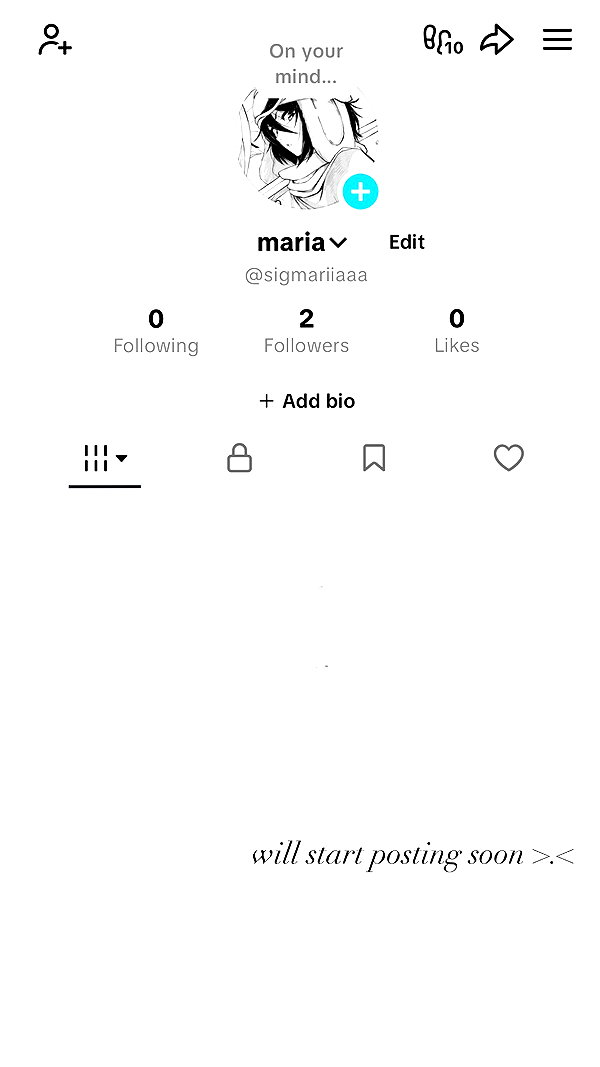Image resolution: width=600 pixels, height=1067 pixels.
Task: Tap Edit next to the name
Action: coord(407,242)
